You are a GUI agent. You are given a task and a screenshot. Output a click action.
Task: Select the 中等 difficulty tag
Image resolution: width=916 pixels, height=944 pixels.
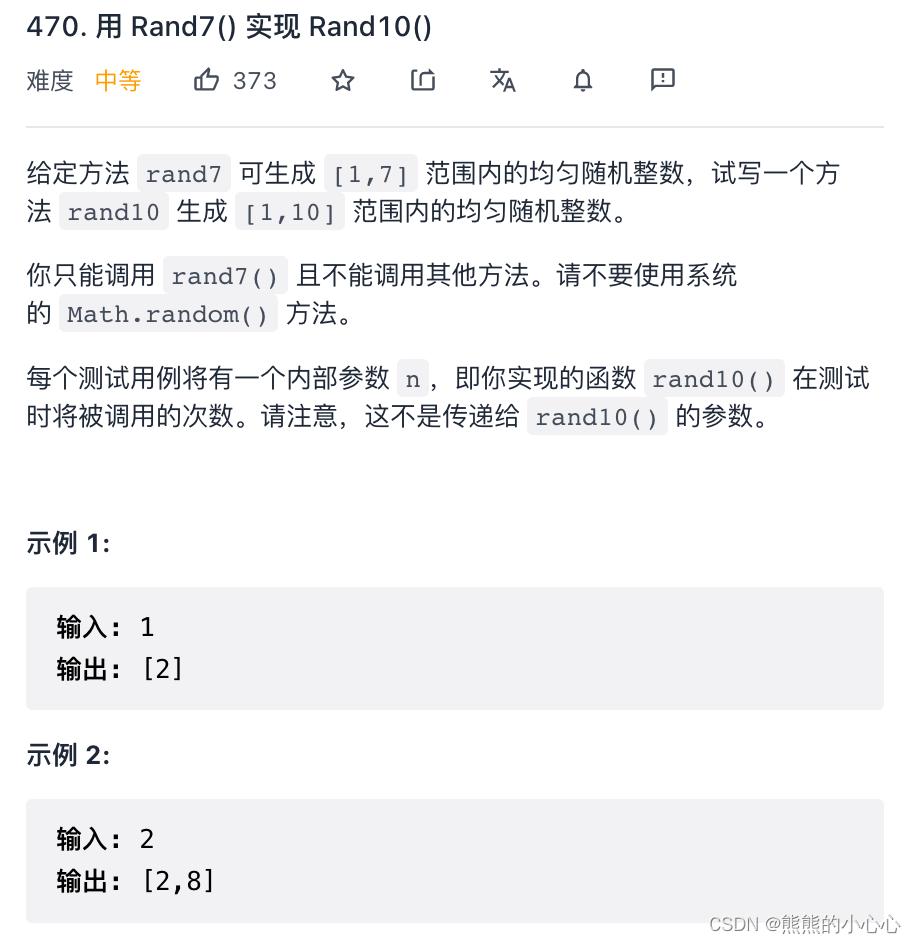click(117, 80)
